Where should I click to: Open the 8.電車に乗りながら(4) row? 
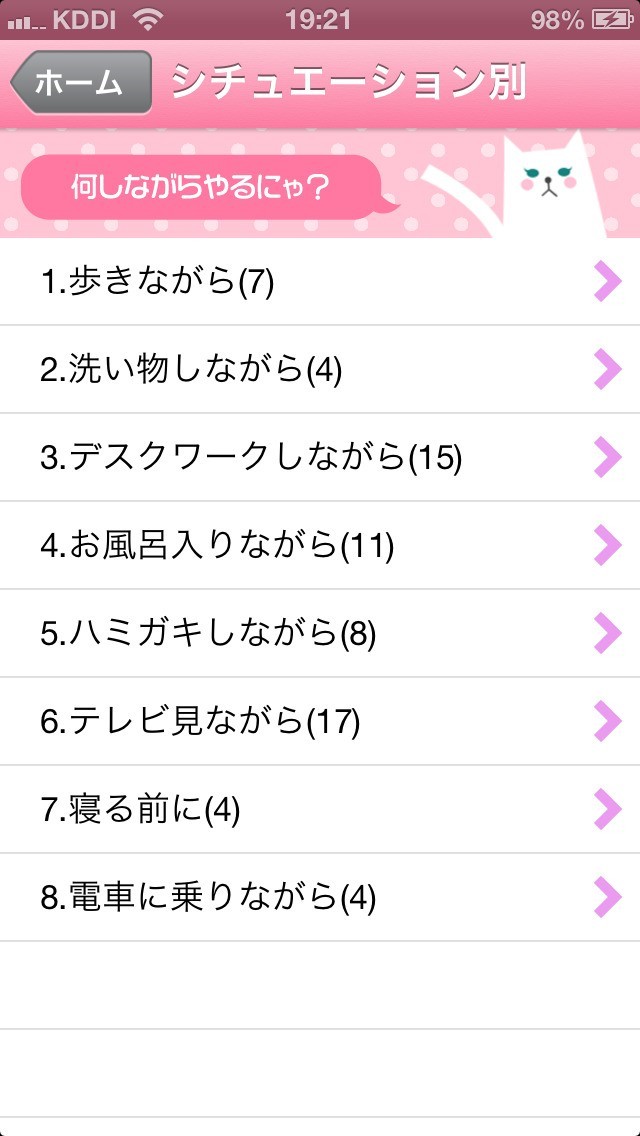320,898
